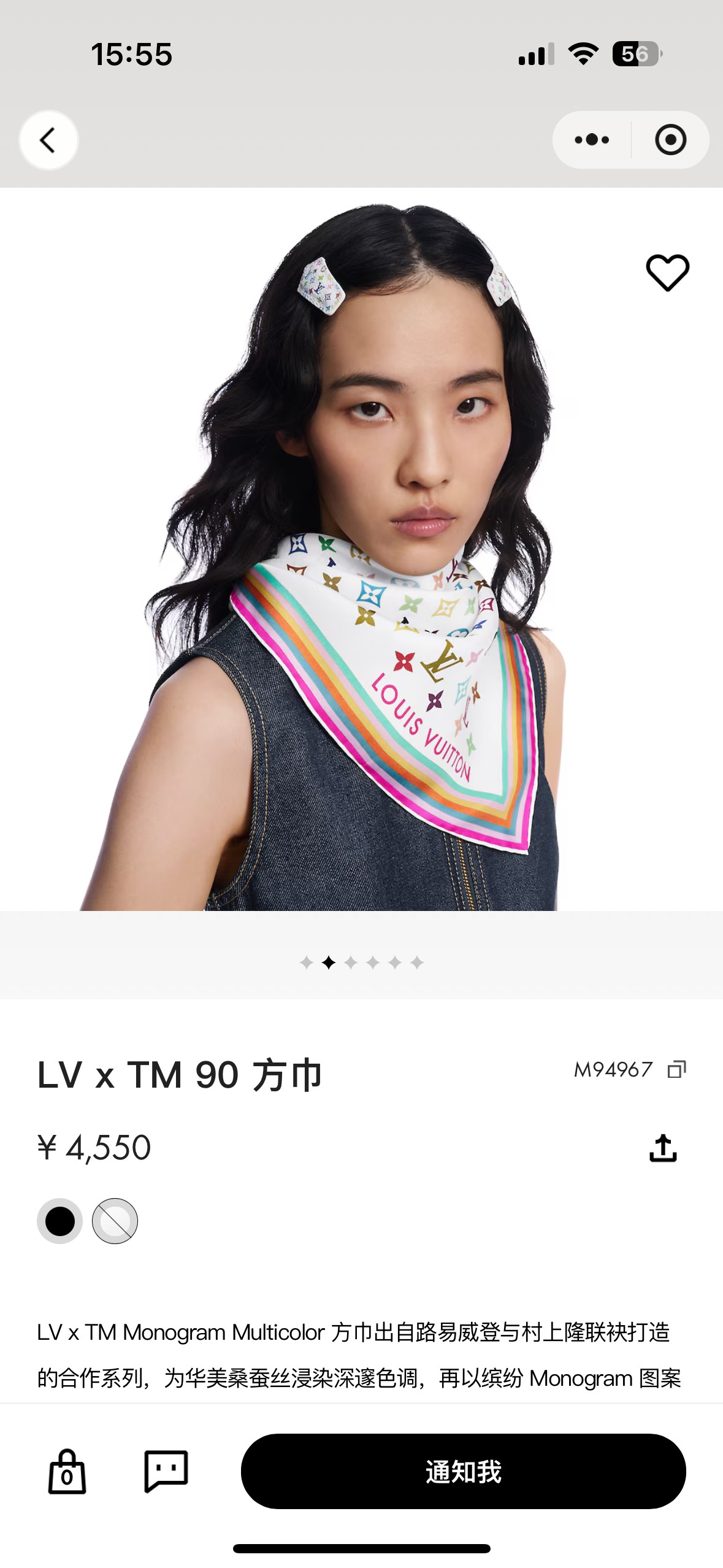Open the scarf product image
The width and height of the screenshot is (723, 1568).
coord(361,549)
